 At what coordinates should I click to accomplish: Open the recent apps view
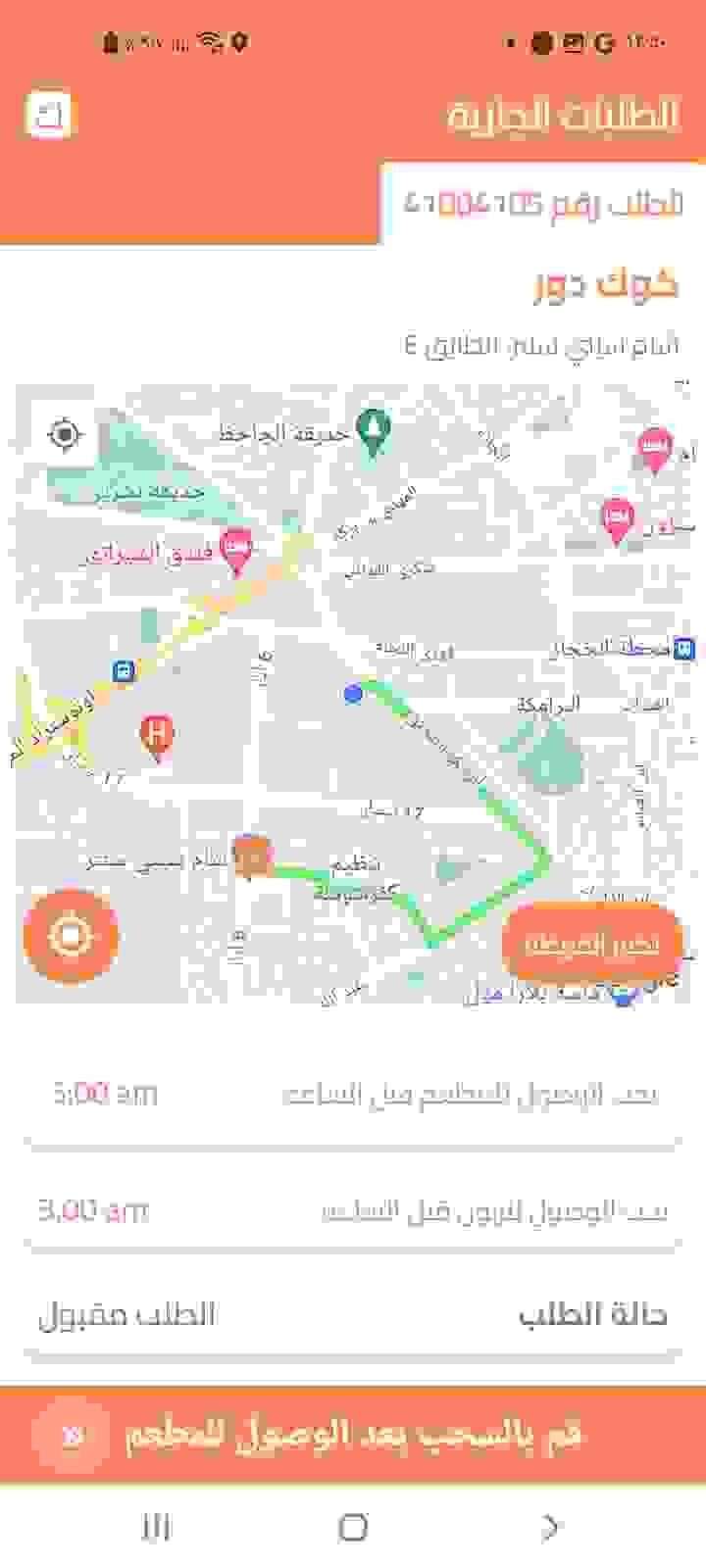pyautogui.click(x=156, y=1527)
